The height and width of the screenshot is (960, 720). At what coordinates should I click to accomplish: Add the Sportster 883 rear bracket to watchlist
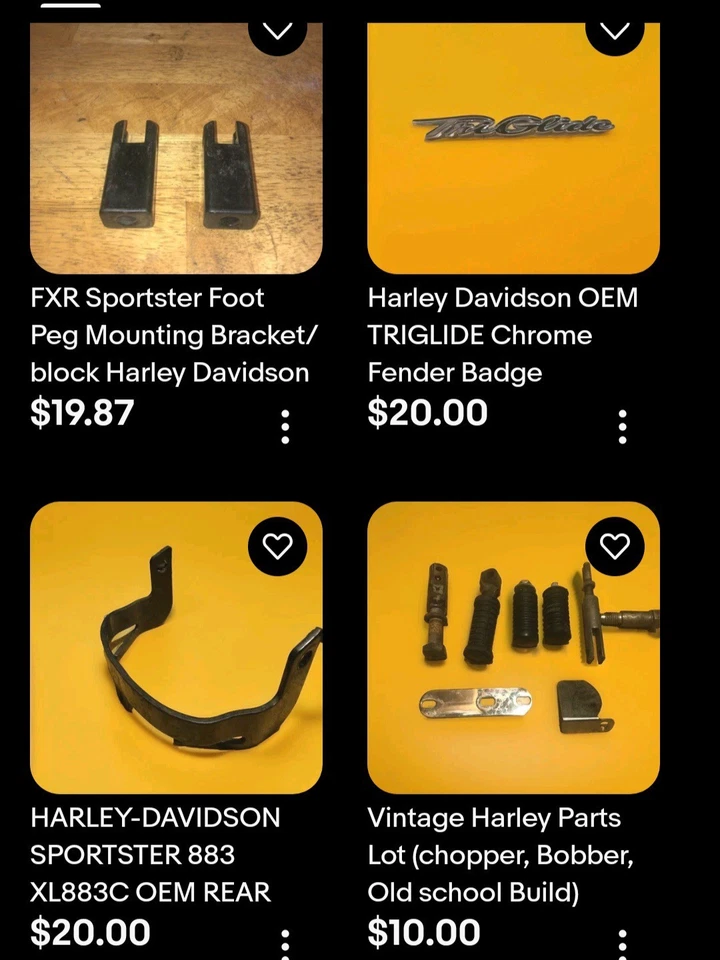pos(277,548)
